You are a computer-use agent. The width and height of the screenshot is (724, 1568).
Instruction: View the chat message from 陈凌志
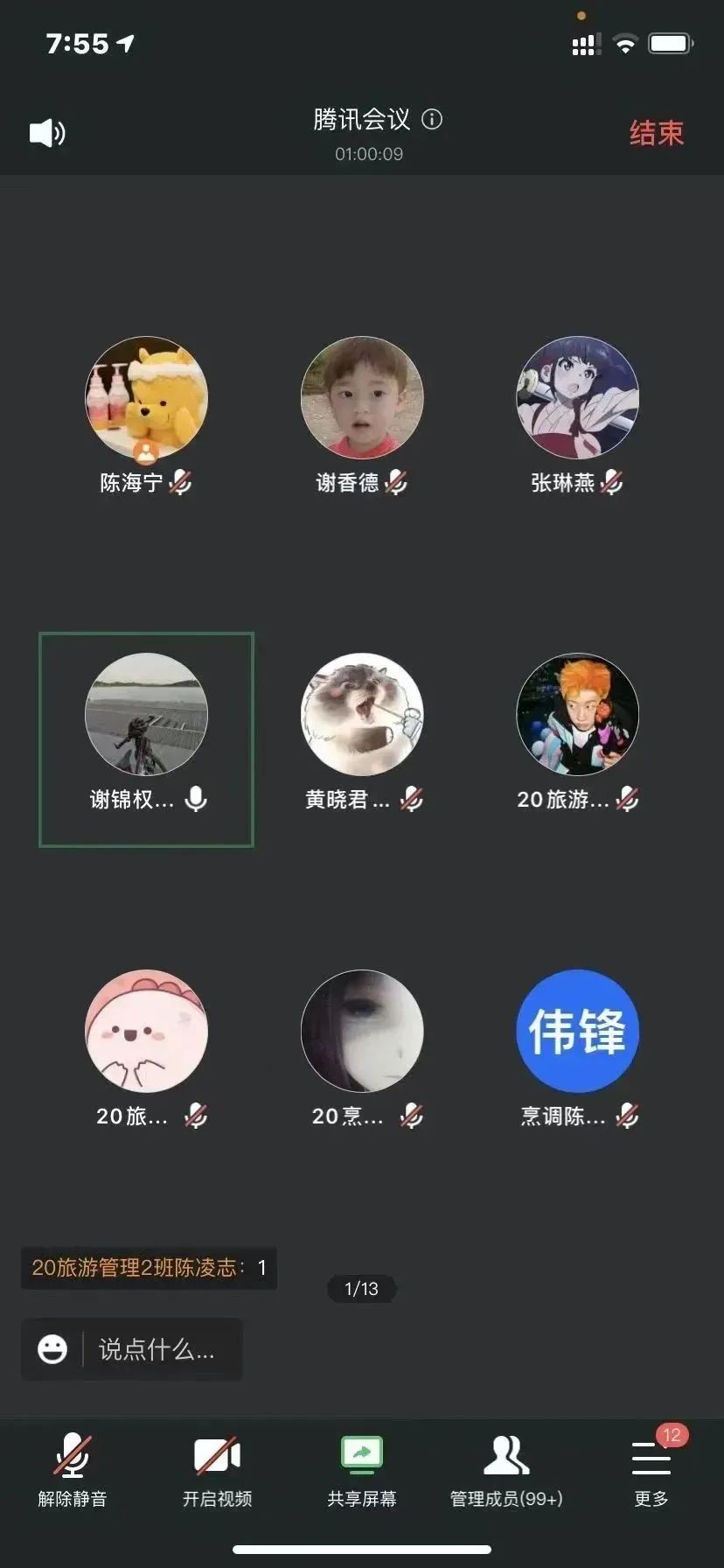click(x=149, y=1268)
